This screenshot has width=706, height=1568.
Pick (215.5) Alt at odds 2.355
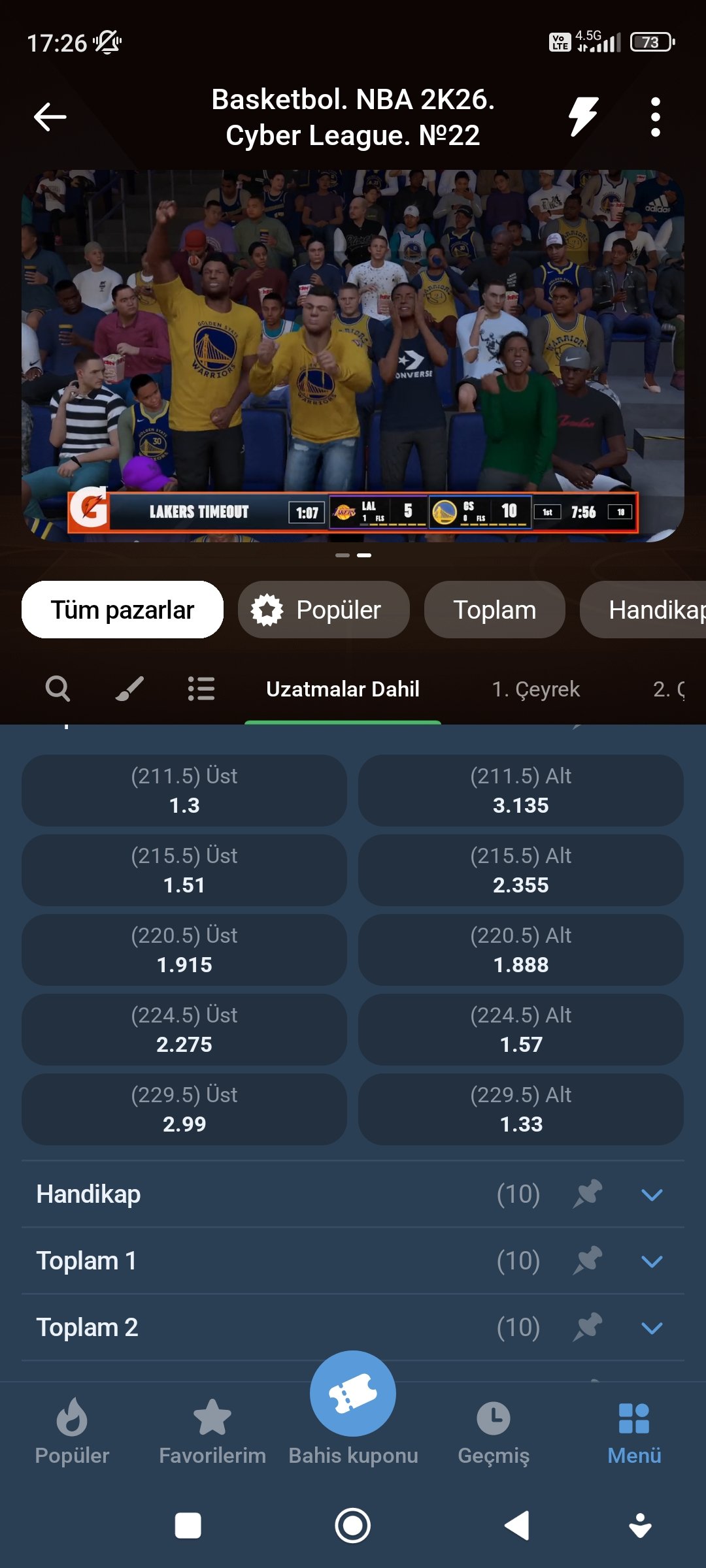pos(521,870)
